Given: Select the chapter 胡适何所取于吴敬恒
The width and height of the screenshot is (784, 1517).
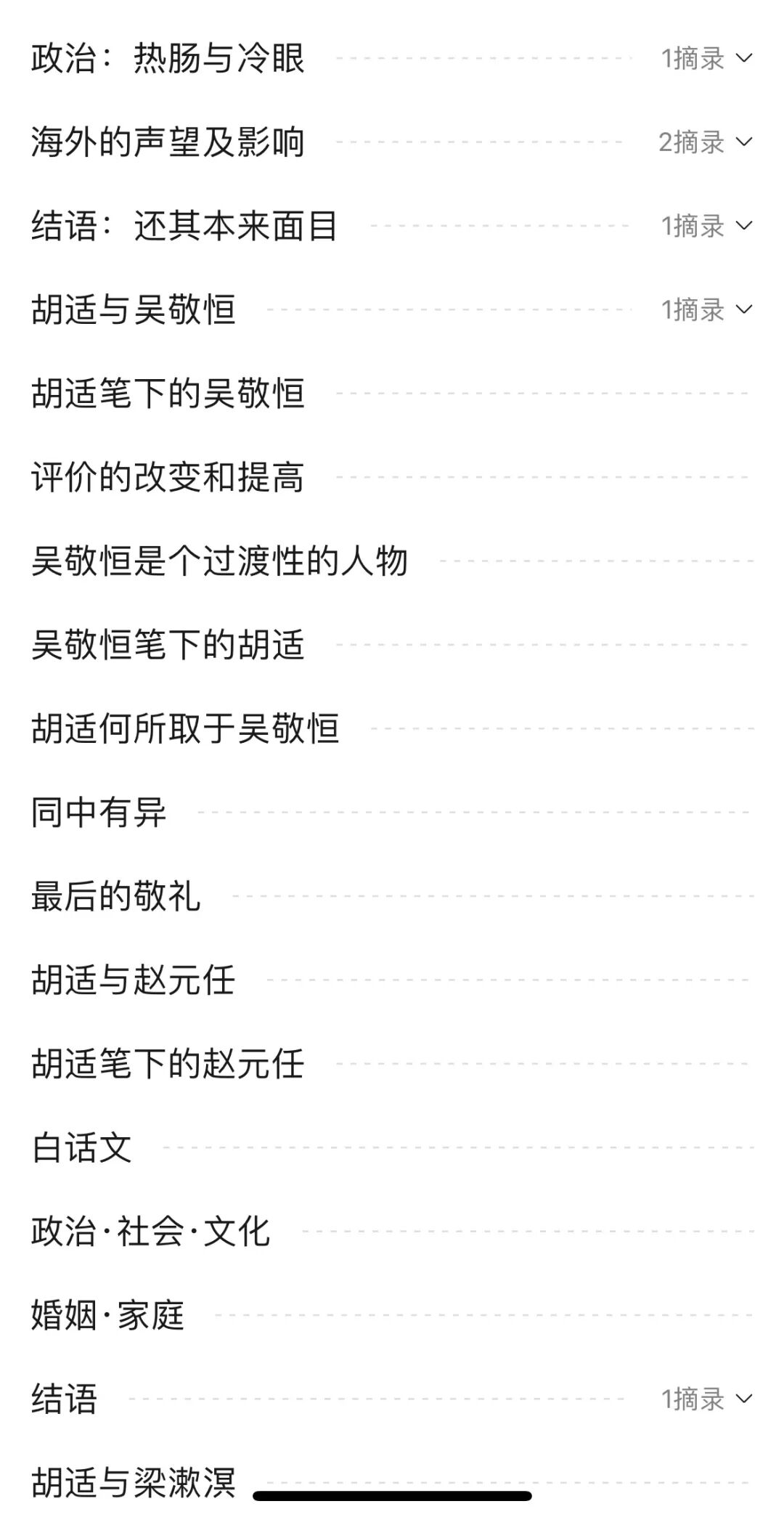Looking at the screenshot, I should tap(185, 728).
